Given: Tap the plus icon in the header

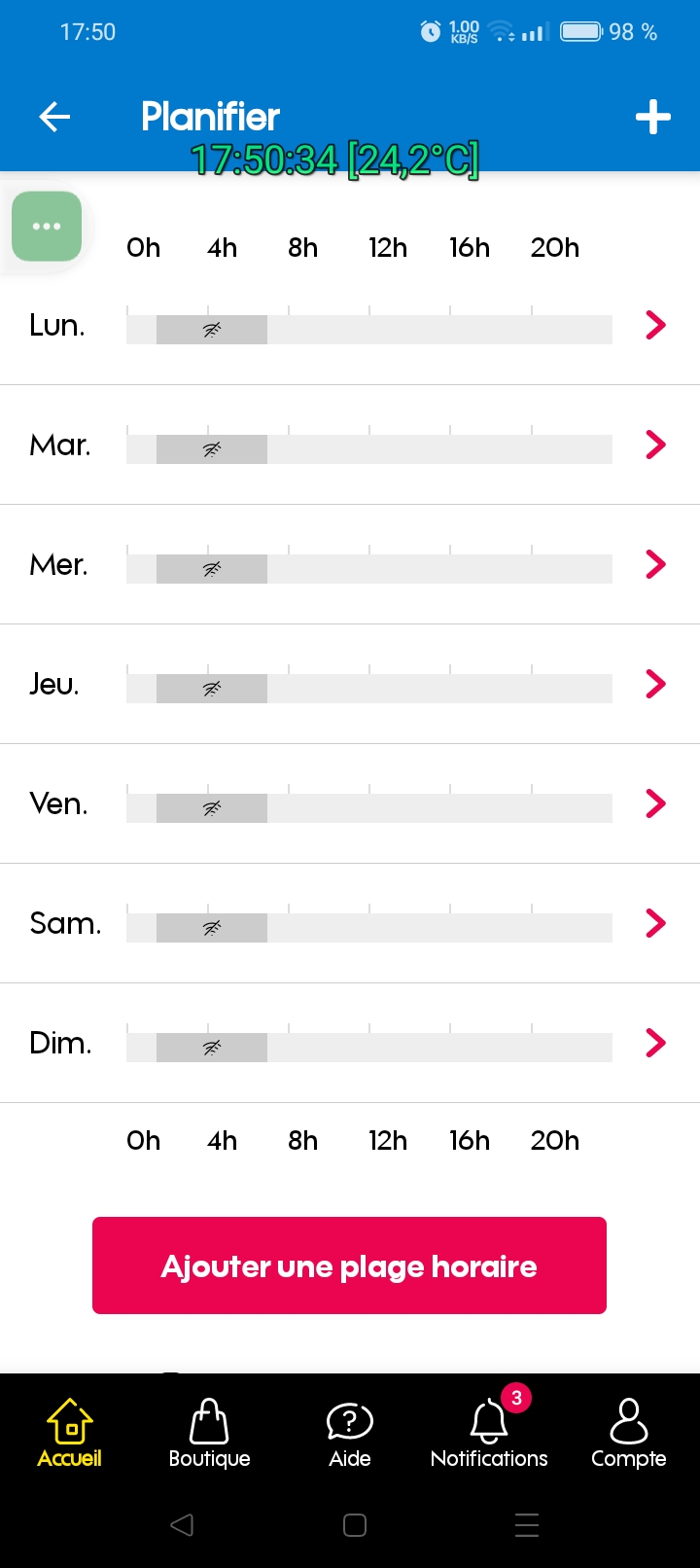Looking at the screenshot, I should point(653,118).
